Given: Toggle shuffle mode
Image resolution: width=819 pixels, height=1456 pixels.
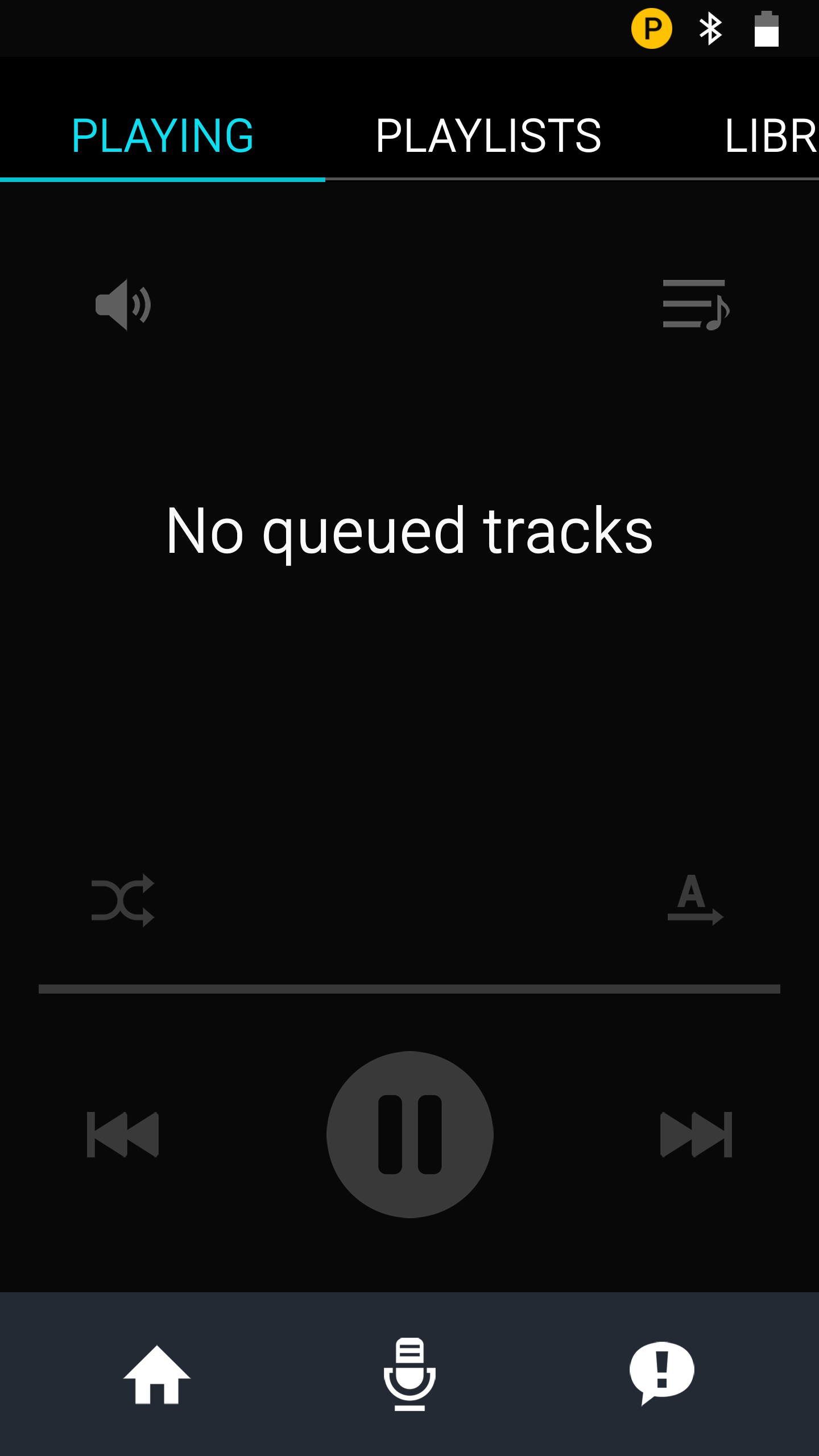Looking at the screenshot, I should pyautogui.click(x=123, y=900).
